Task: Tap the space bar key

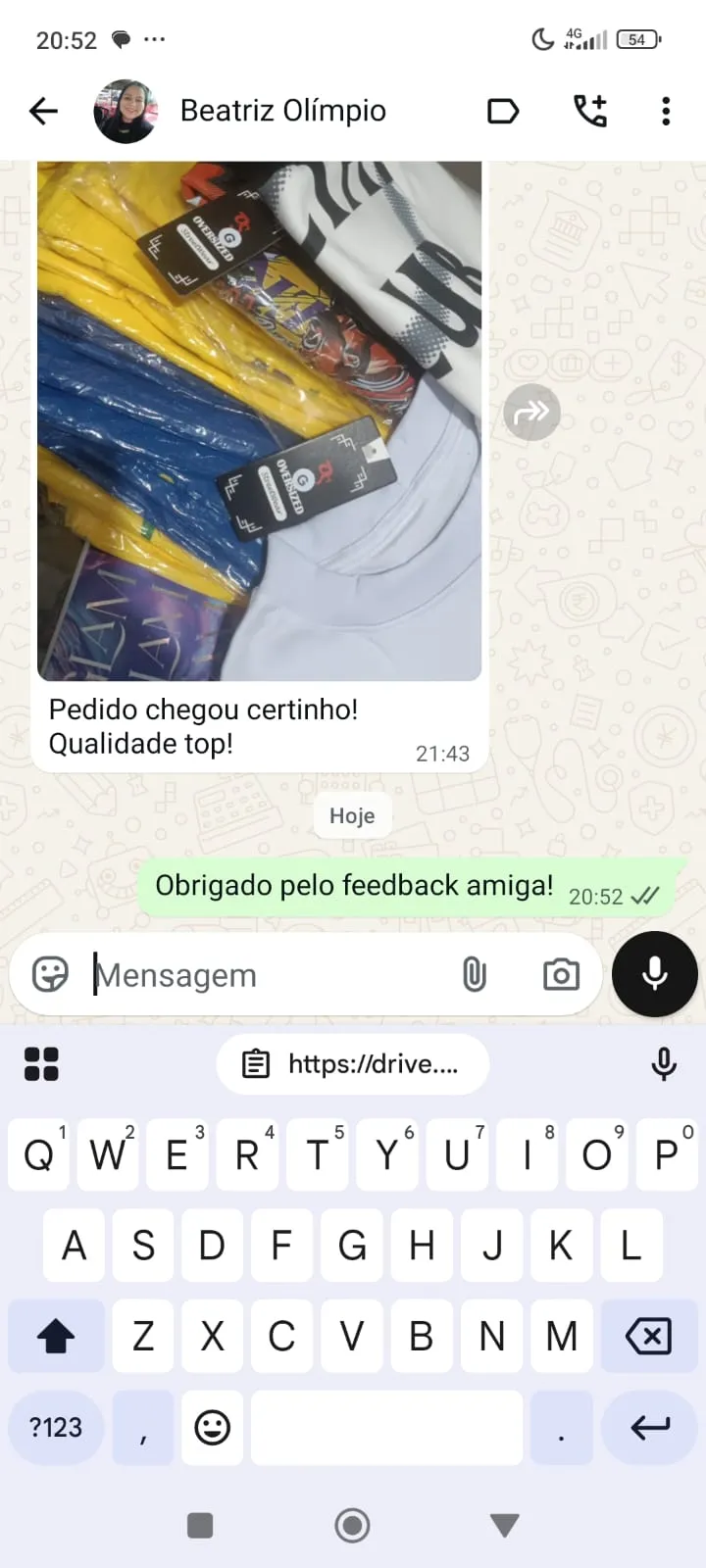Action: [386, 1427]
